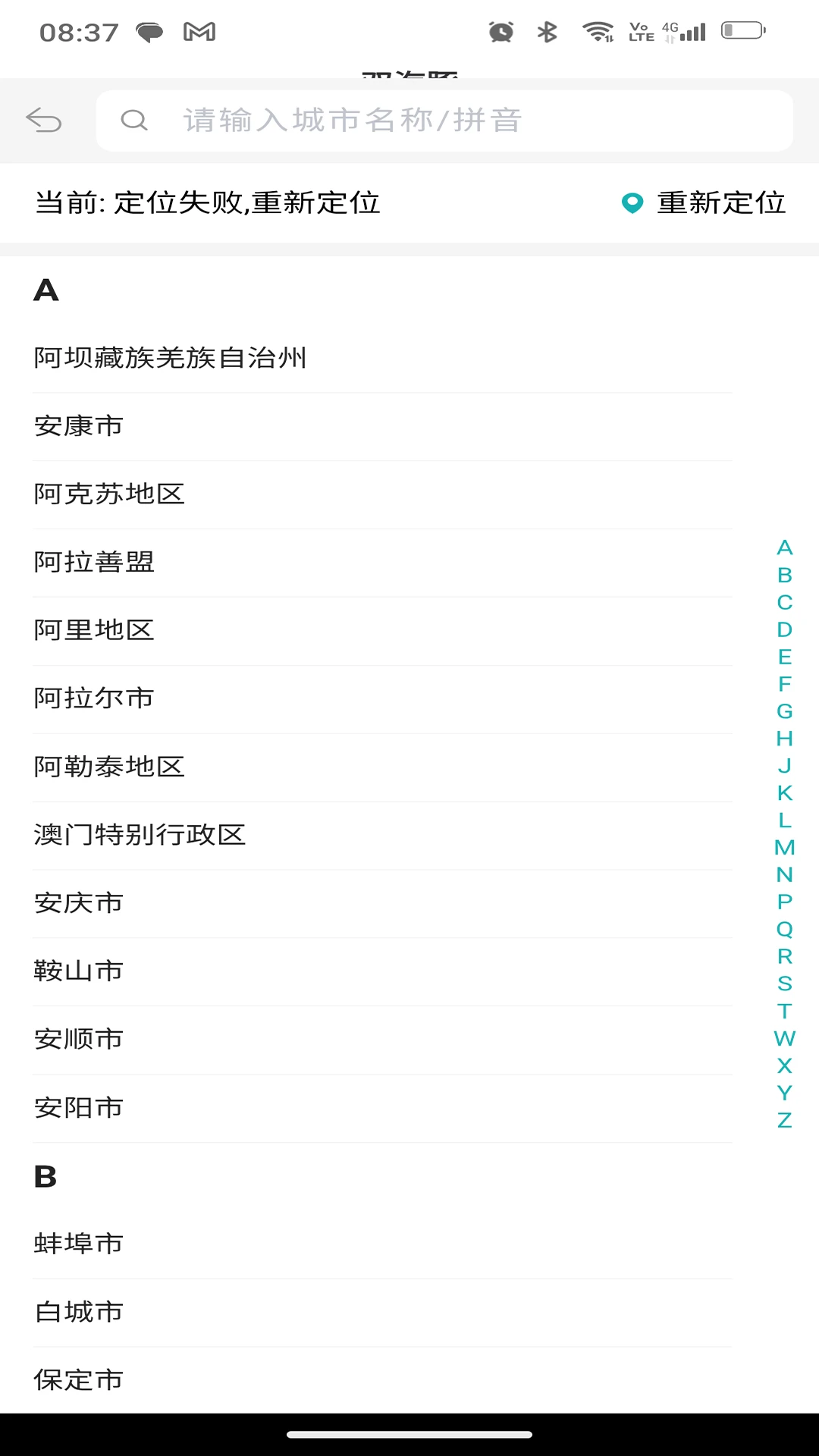Select 阿坝藏族羌族自治州
Viewport: 819px width, 1456px height.
382,358
